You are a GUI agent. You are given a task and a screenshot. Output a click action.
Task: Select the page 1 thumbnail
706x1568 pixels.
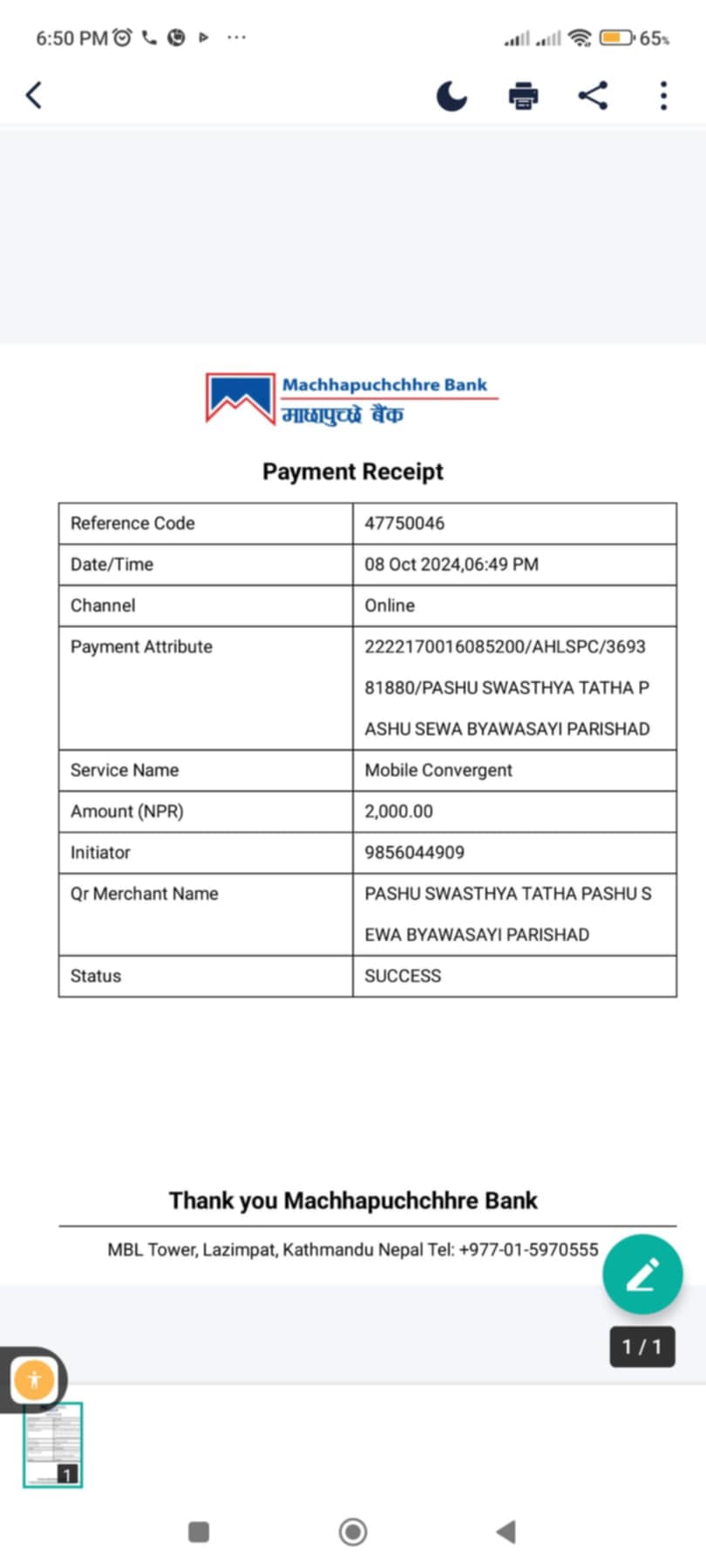53,1444
